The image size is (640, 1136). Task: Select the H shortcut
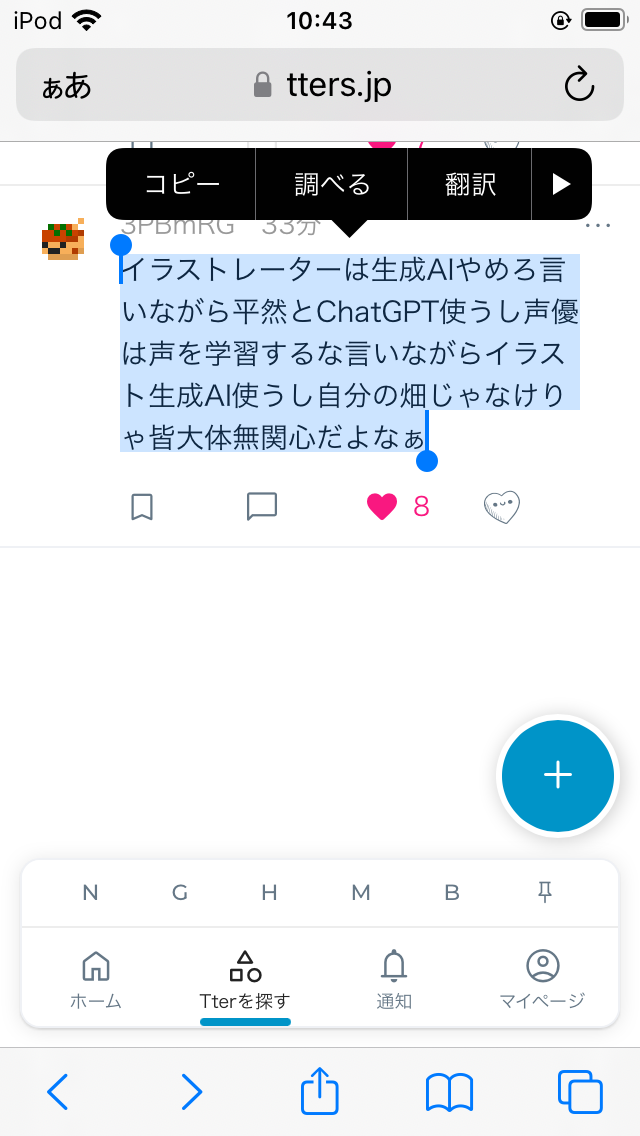coord(269,893)
